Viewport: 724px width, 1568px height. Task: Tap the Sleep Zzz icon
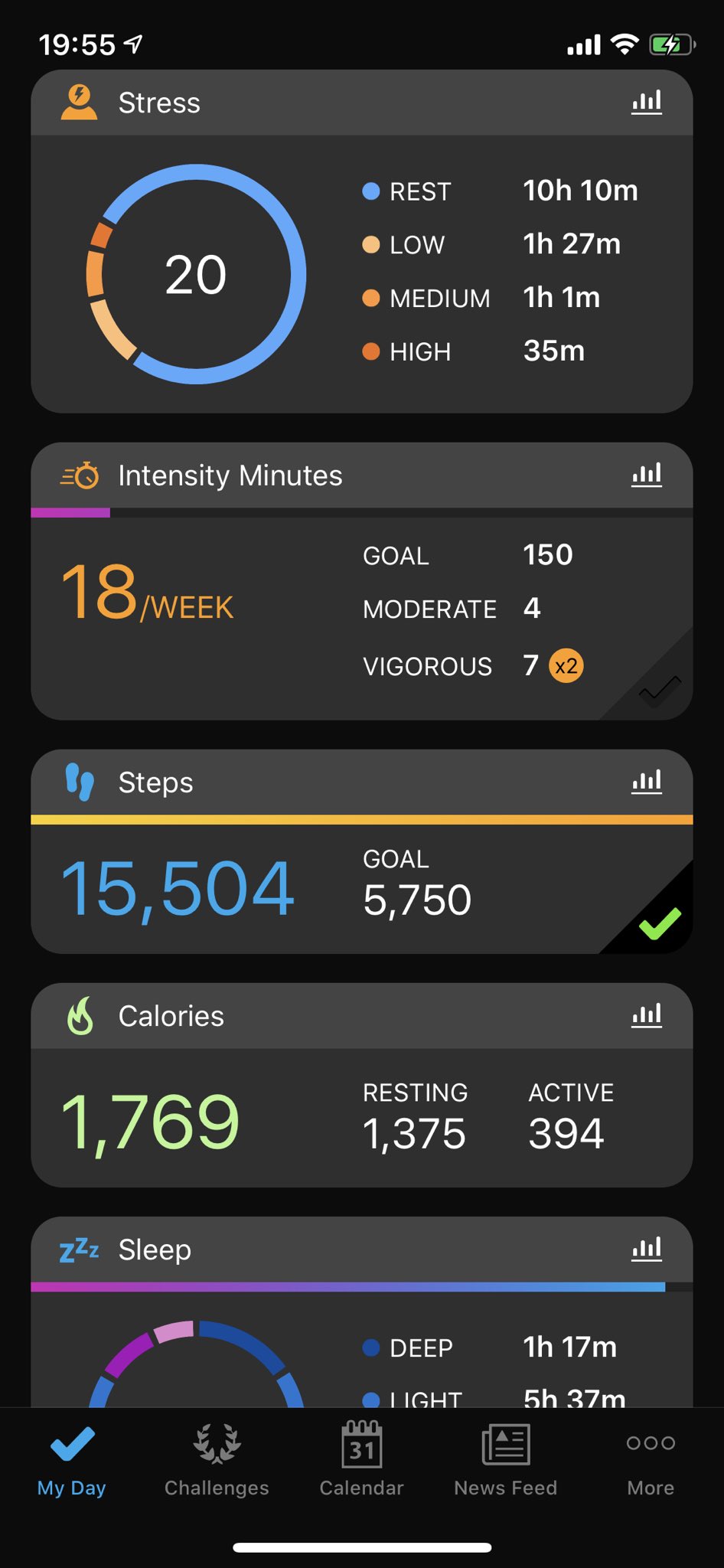tap(79, 1248)
